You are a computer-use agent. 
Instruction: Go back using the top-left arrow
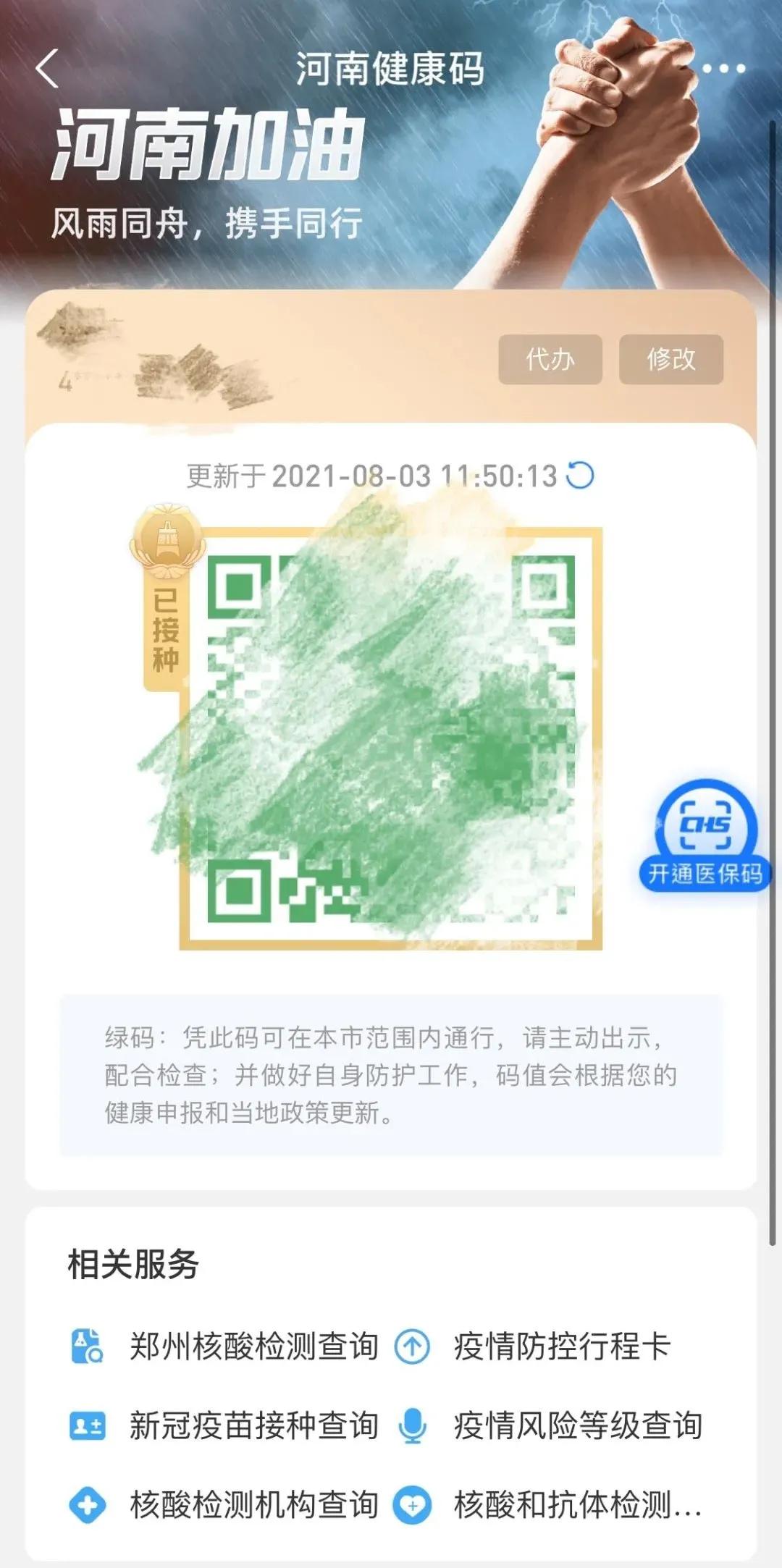tap(47, 69)
